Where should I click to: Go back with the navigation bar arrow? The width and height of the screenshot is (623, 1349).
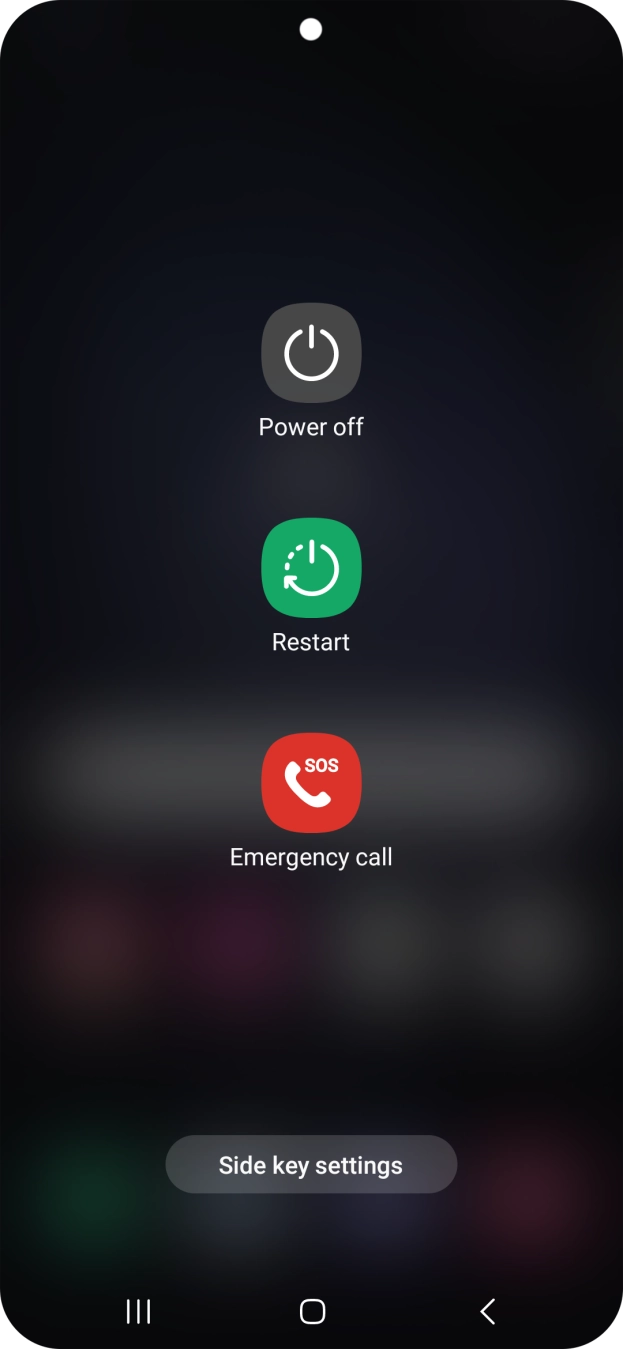pos(488,1311)
